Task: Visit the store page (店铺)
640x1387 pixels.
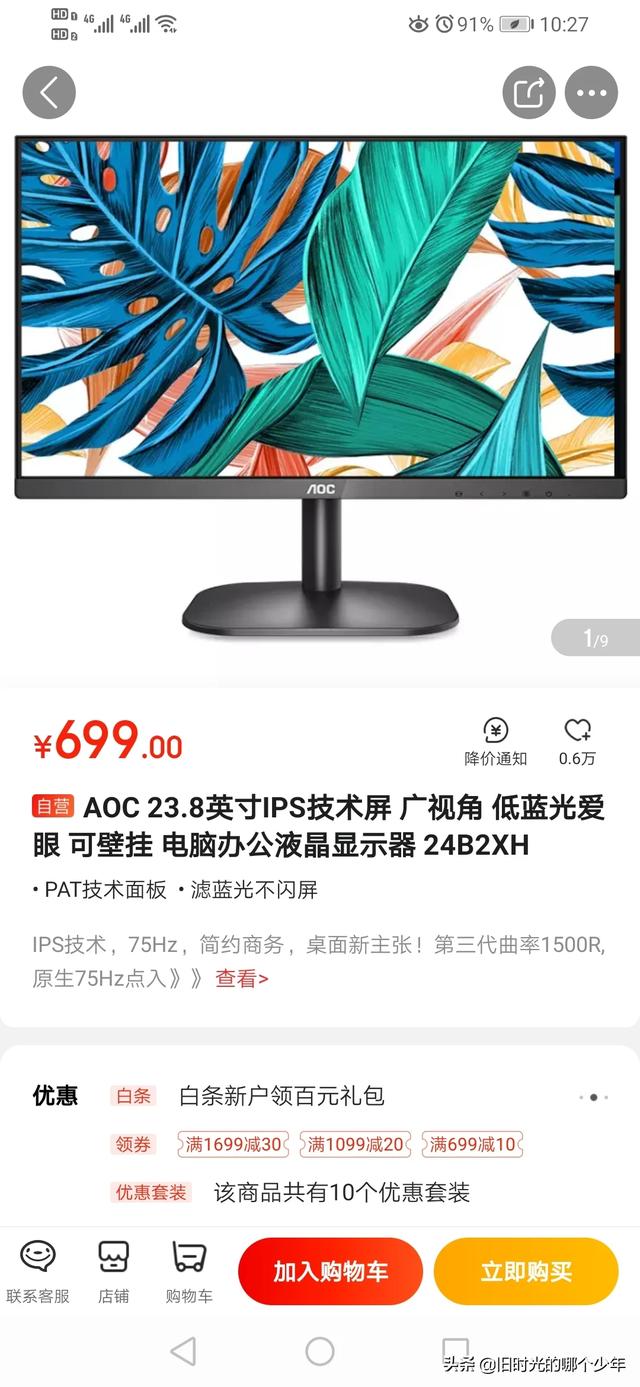Action: click(x=113, y=1271)
